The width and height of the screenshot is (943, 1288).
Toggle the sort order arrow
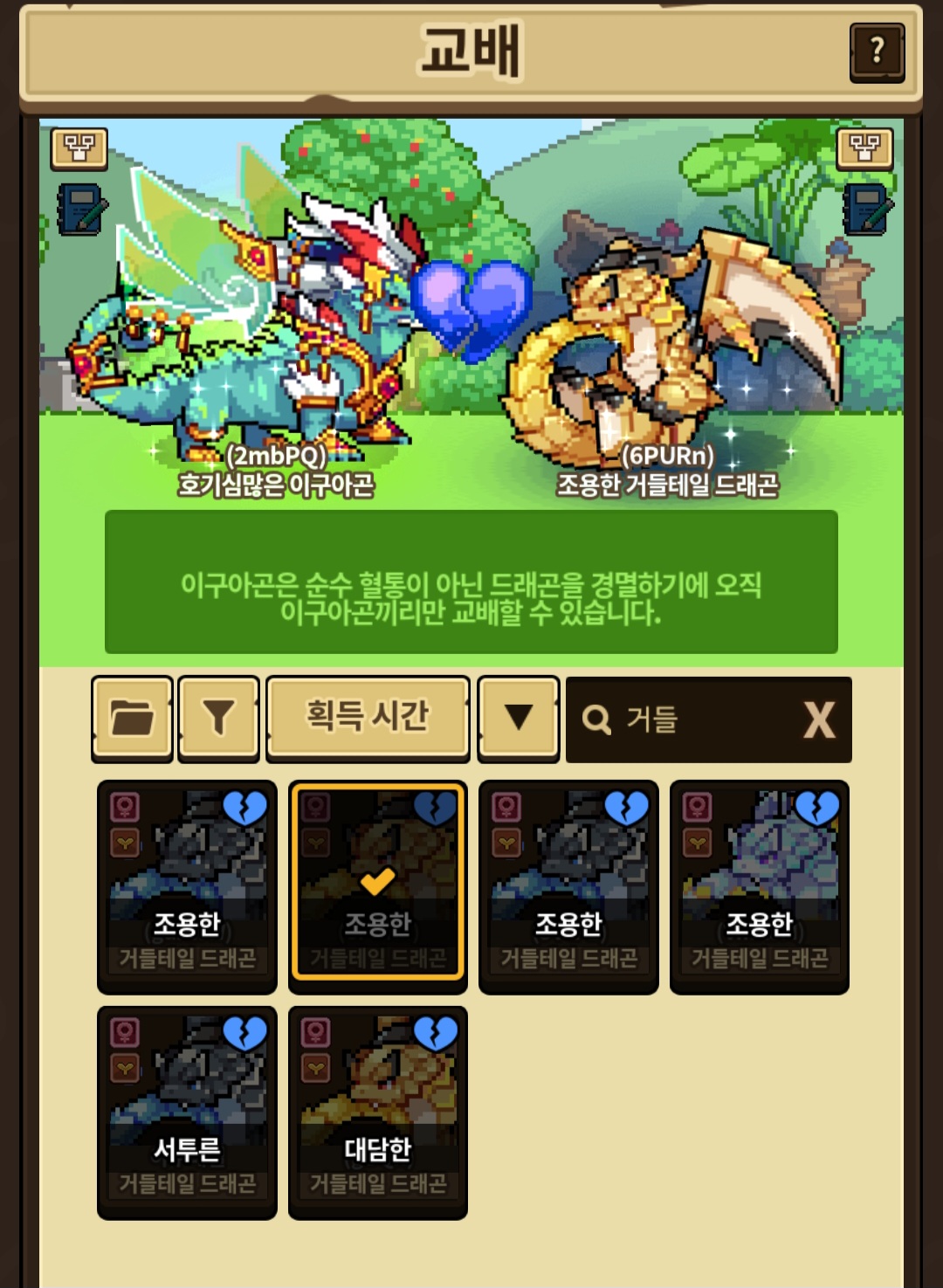[518, 718]
